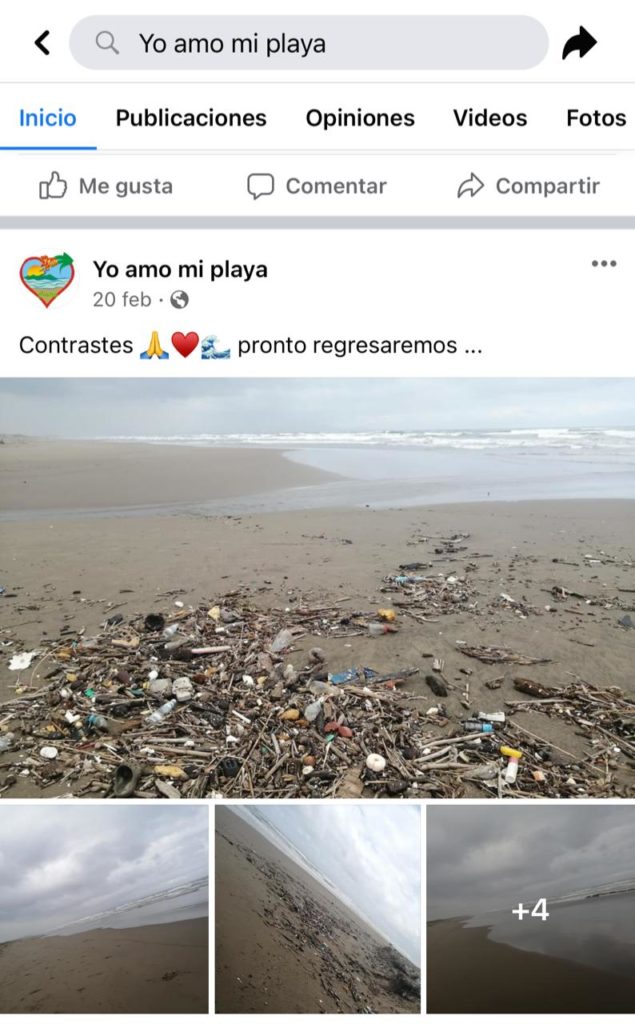This screenshot has width=635, height=1024.
Task: View the page's heart-shaped profile picture
Action: tap(47, 280)
